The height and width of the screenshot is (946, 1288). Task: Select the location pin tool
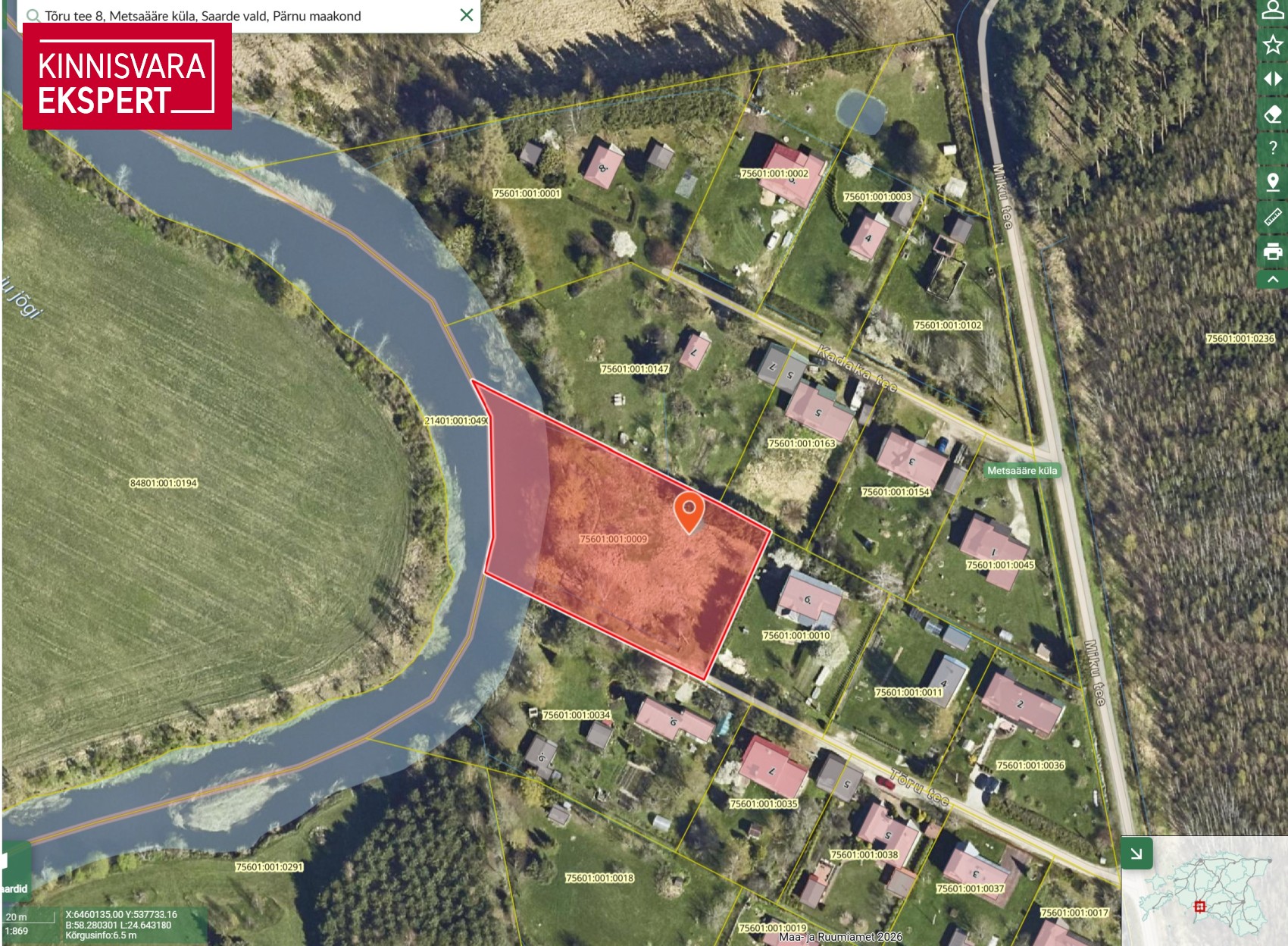1273,182
